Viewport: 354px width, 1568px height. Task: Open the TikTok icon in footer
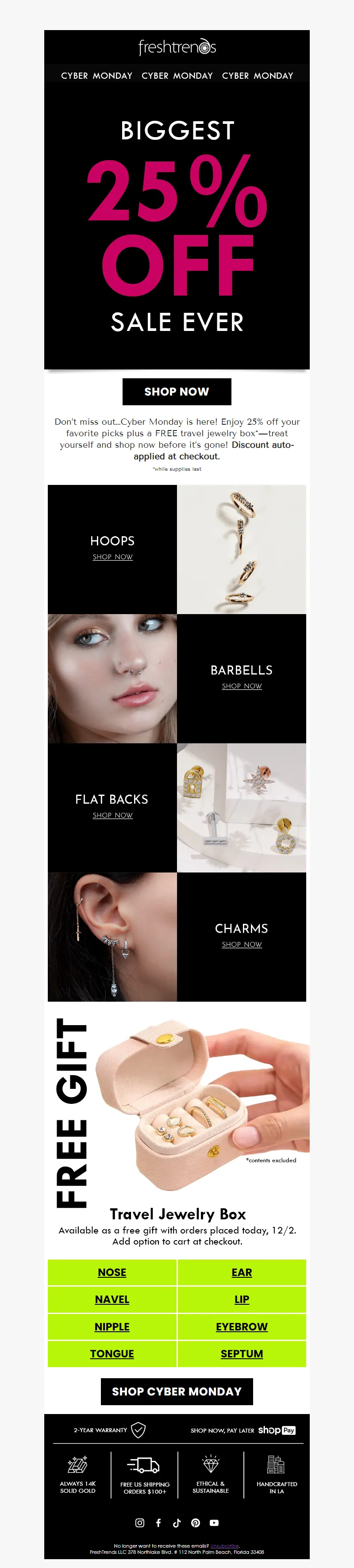177,1522
